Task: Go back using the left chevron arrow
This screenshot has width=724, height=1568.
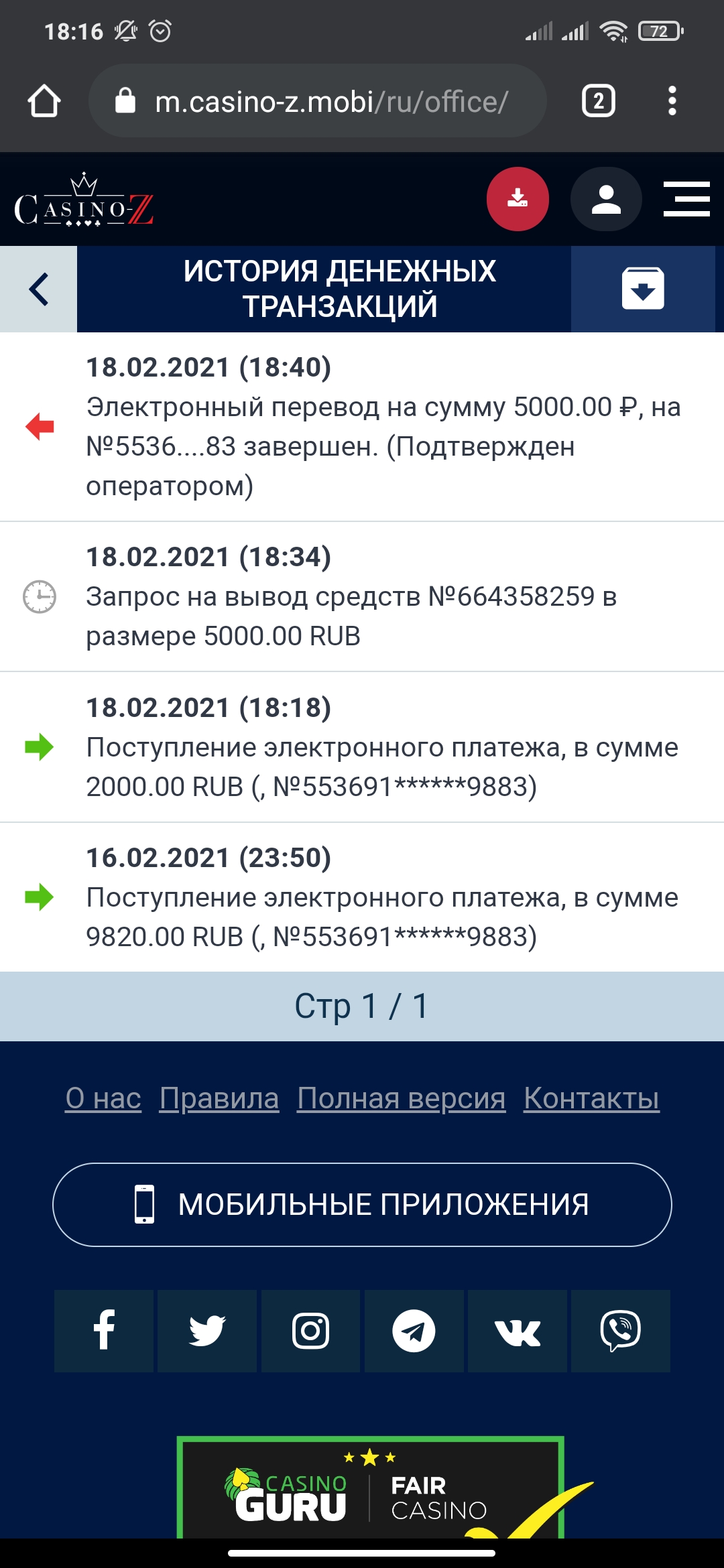Action: click(x=37, y=288)
